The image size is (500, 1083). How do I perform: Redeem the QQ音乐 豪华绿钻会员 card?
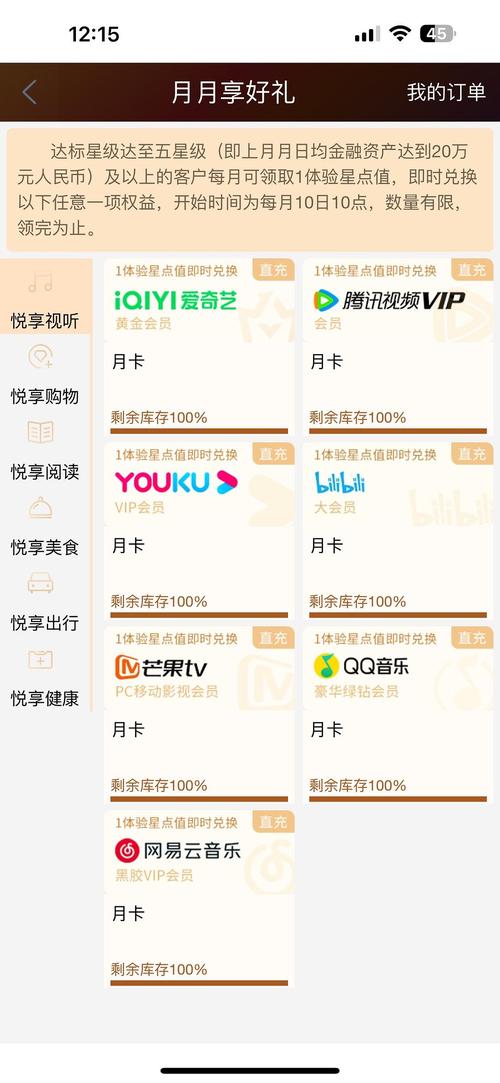coord(398,715)
